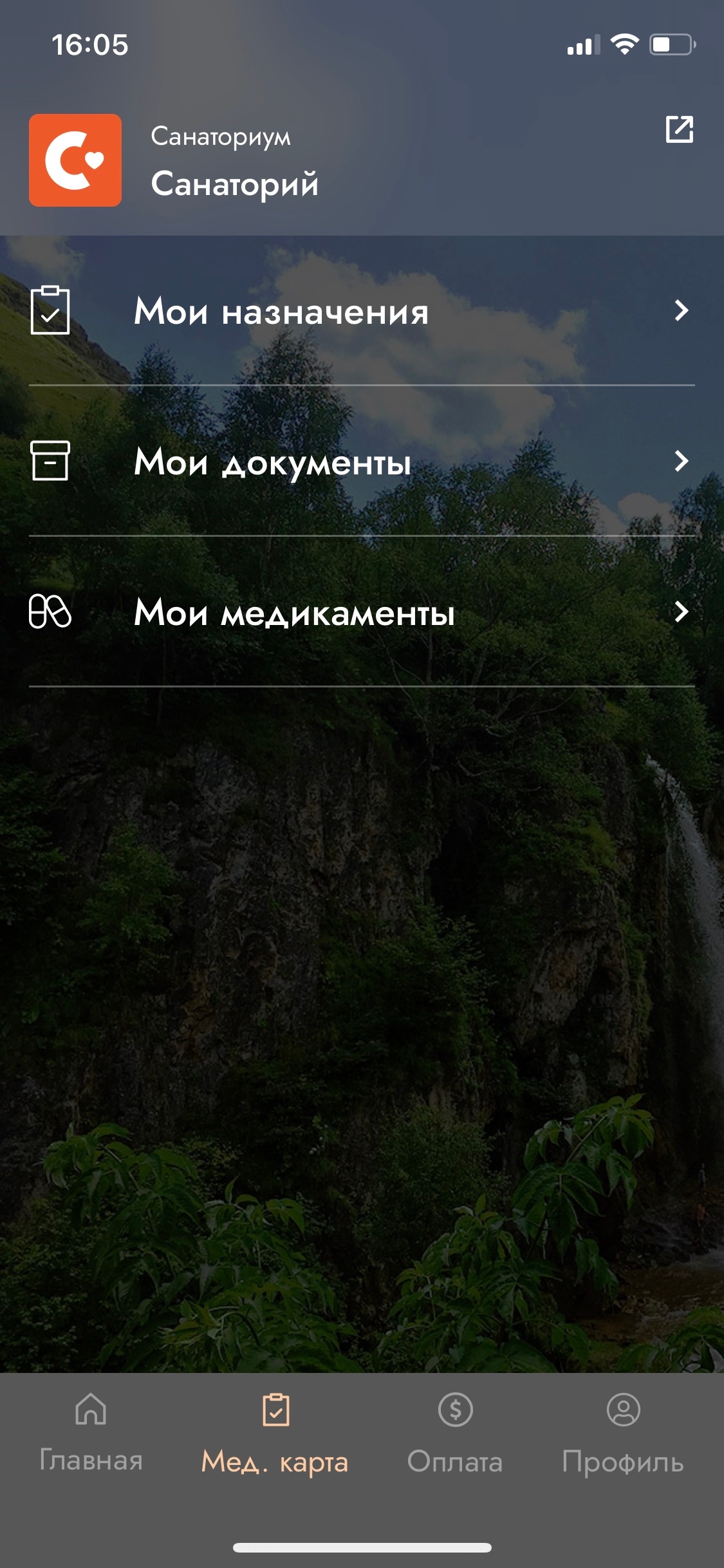Open the external link icon in the header
This screenshot has height=1568, width=724.
679,129
